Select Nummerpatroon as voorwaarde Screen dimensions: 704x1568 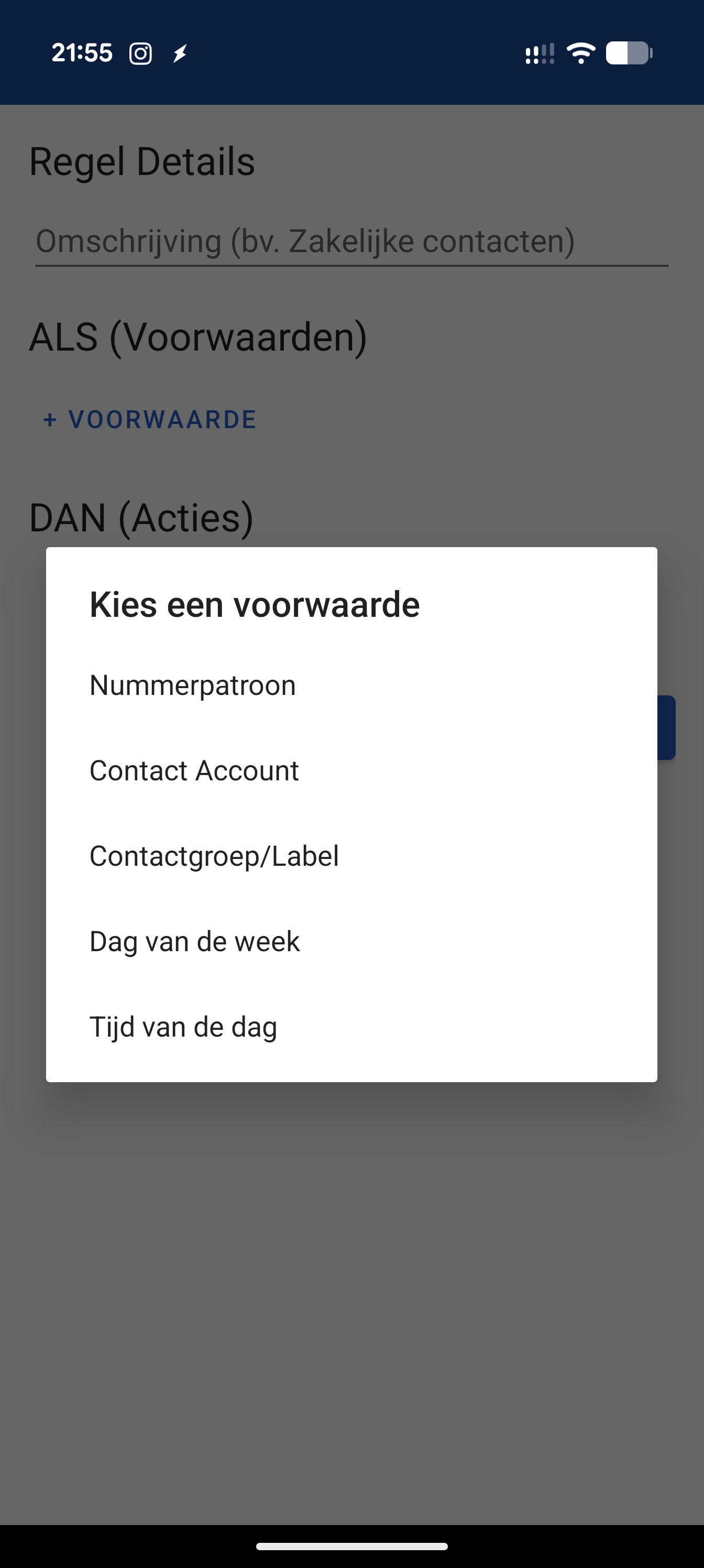[x=192, y=684]
